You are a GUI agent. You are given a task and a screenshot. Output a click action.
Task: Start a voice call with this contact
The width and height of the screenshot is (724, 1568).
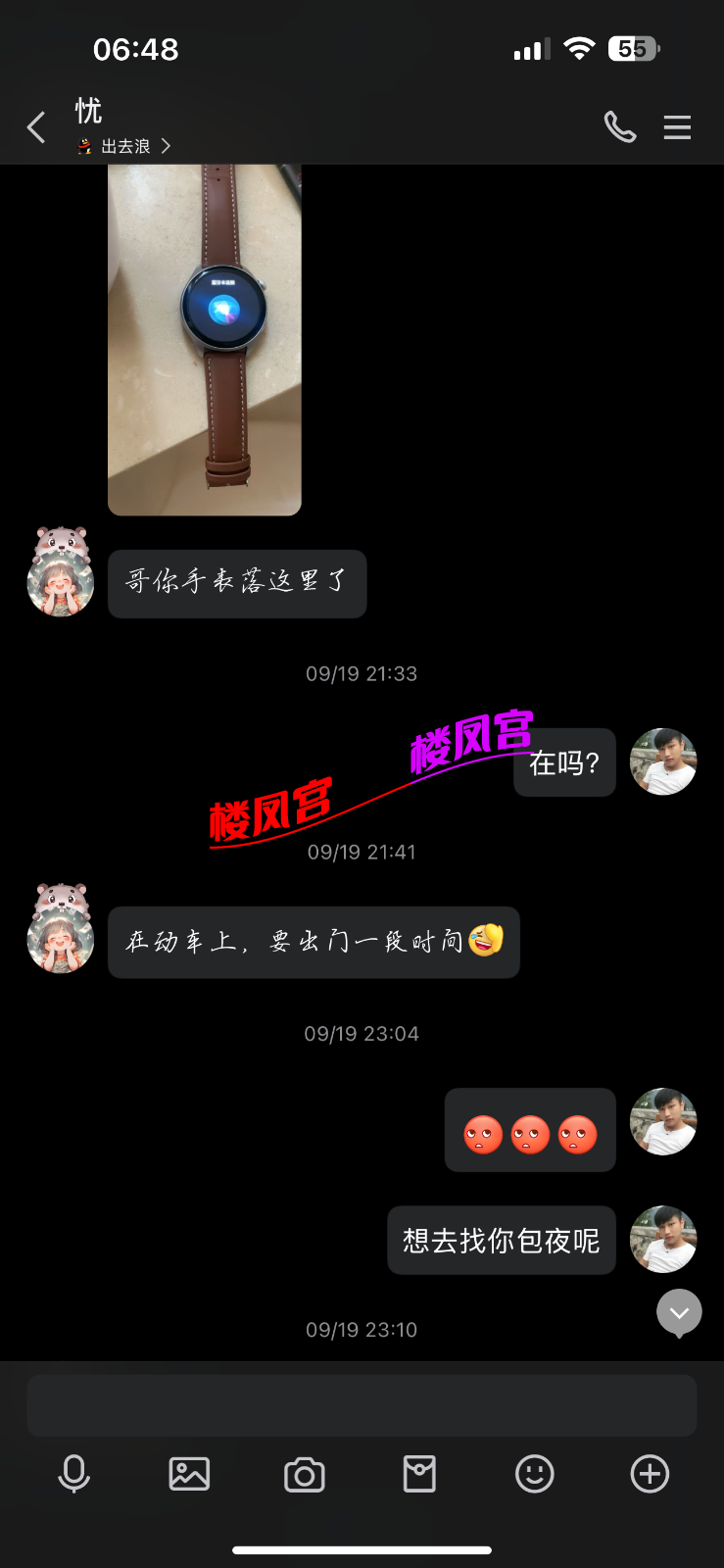[619, 127]
